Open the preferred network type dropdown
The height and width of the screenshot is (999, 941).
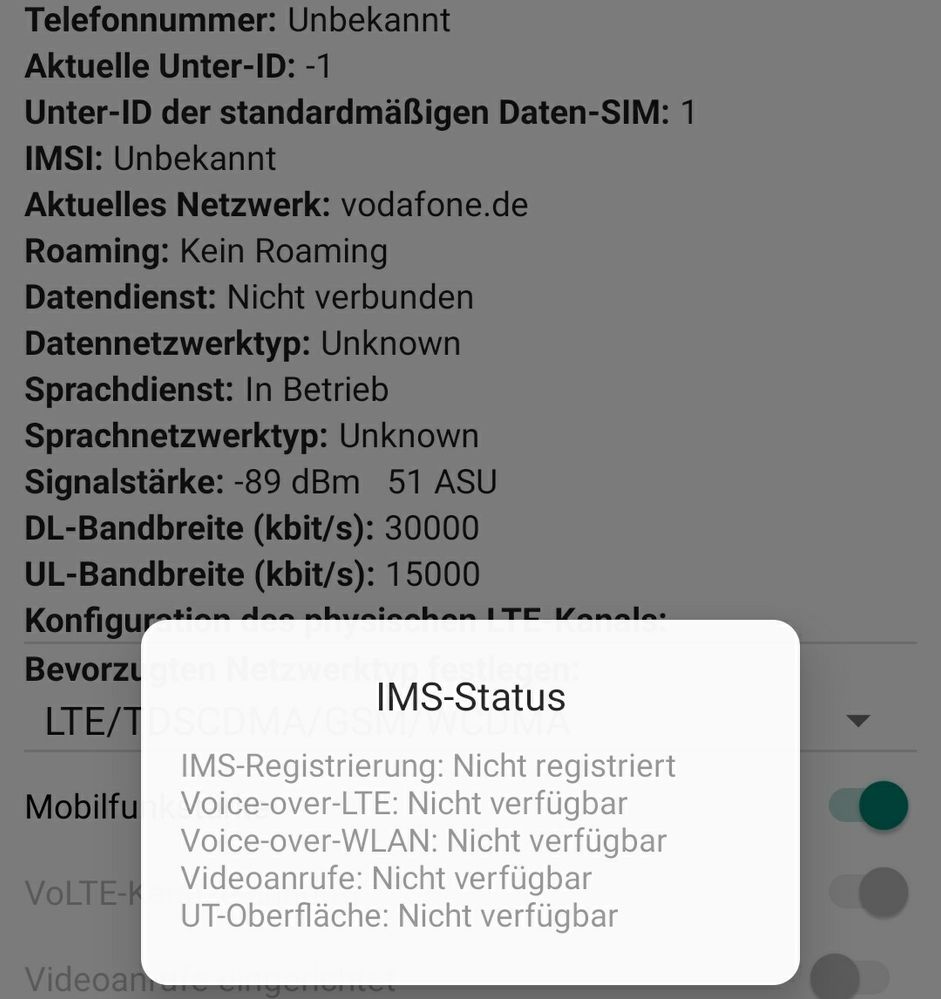858,720
